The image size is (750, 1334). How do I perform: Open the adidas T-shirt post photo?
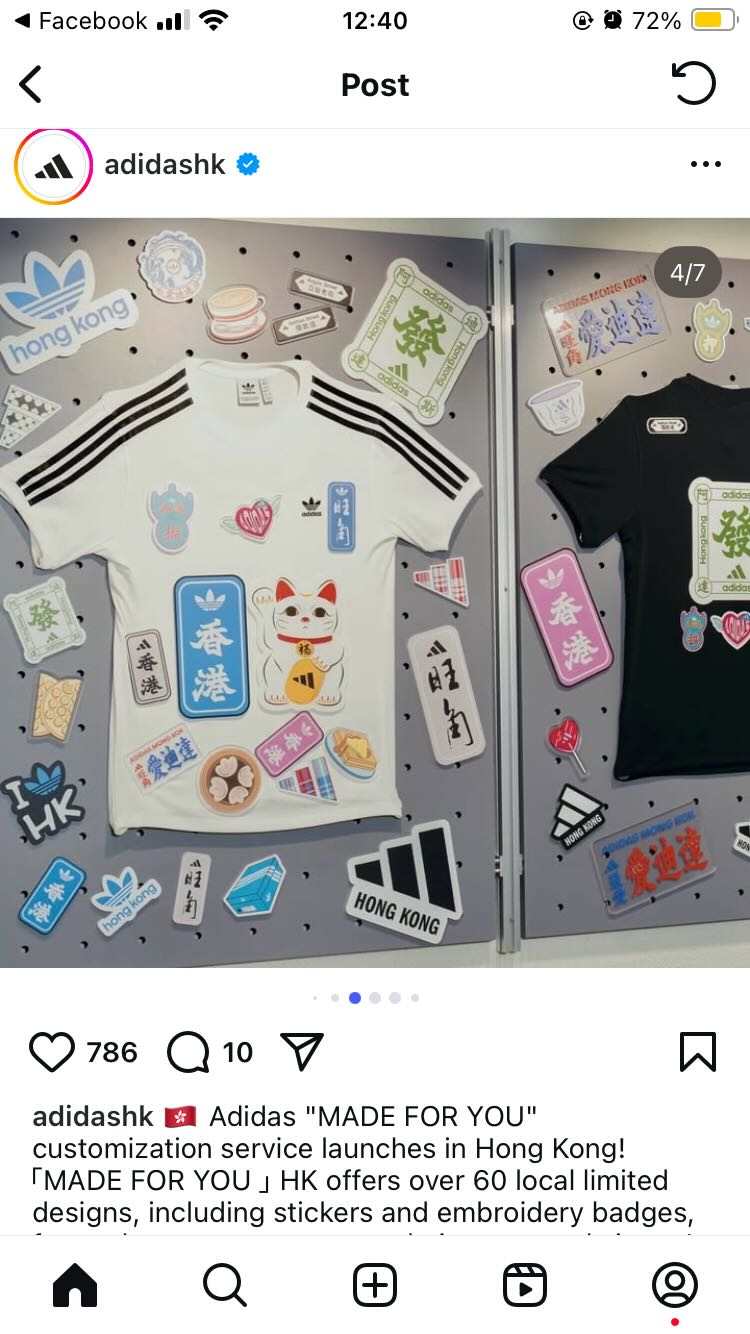(375, 592)
